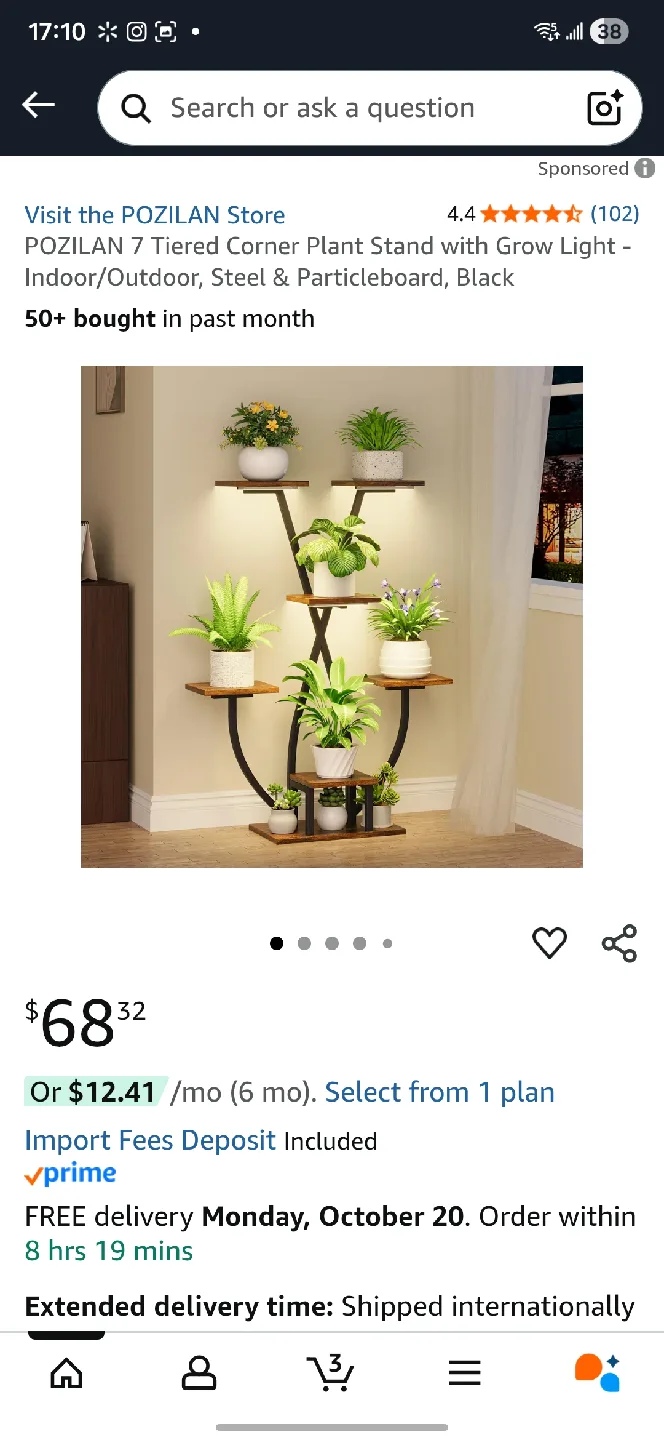Viewport: 664px width, 1440px height.
Task: Go to the Home tab
Action: coord(67,1373)
